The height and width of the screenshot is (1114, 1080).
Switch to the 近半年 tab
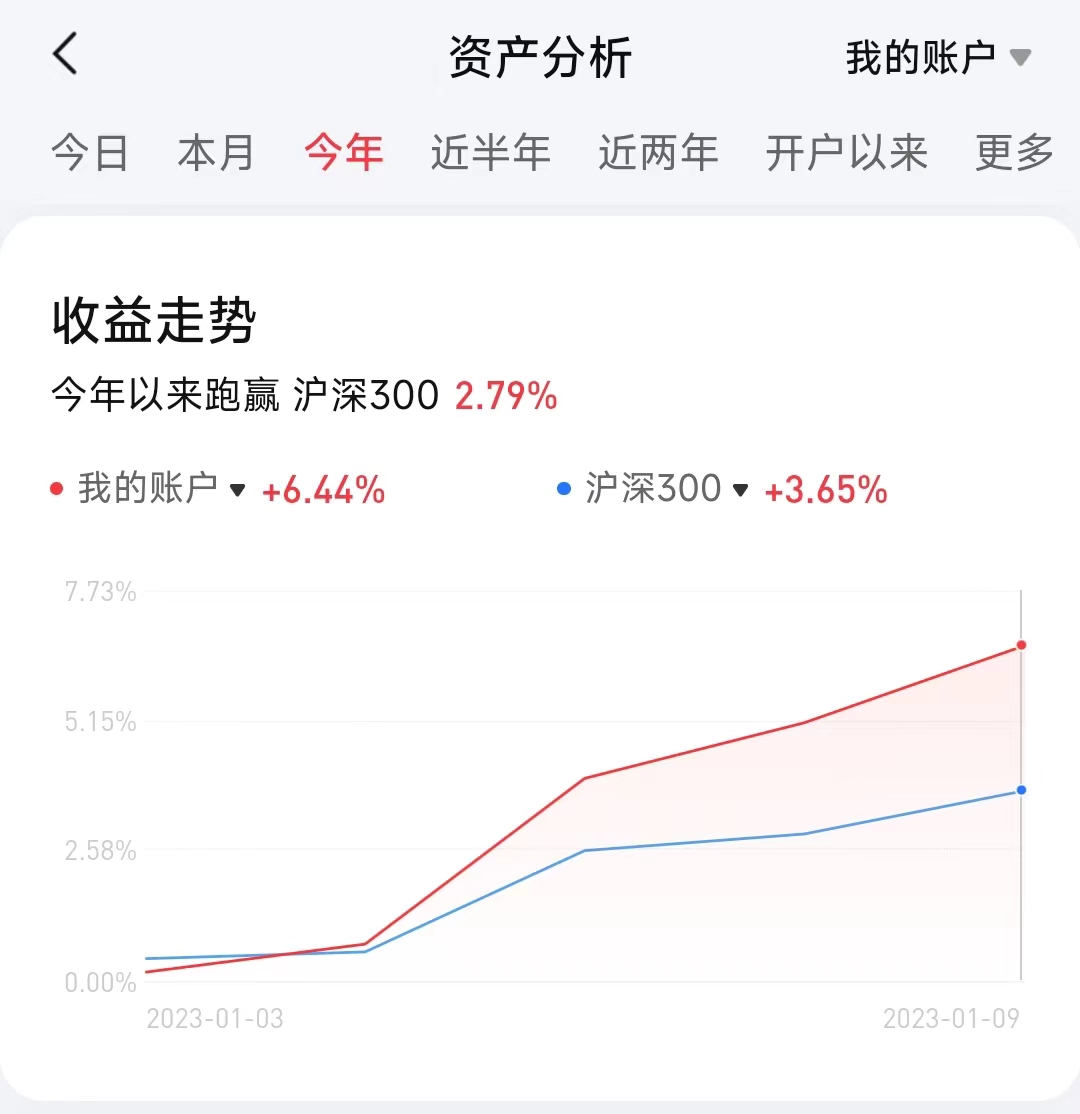[490, 152]
